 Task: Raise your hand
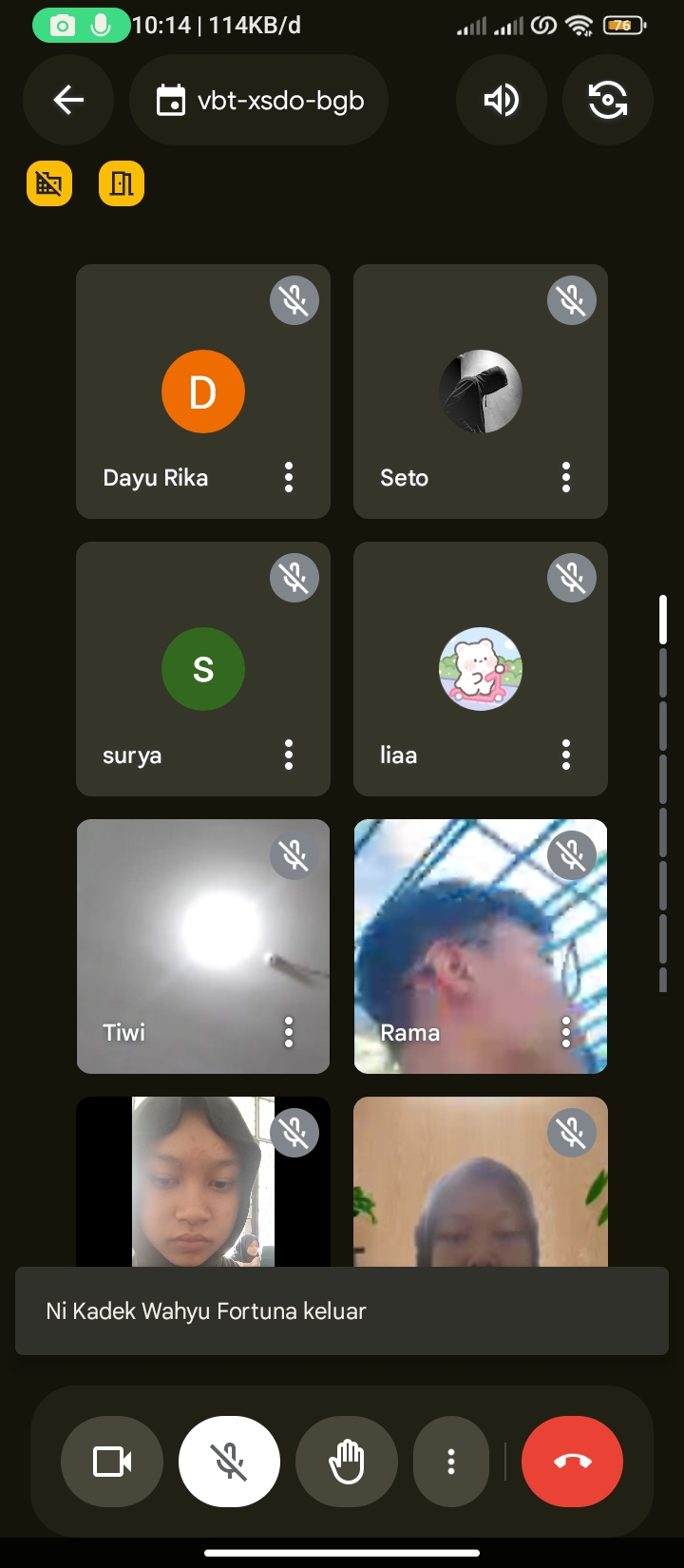point(347,1462)
